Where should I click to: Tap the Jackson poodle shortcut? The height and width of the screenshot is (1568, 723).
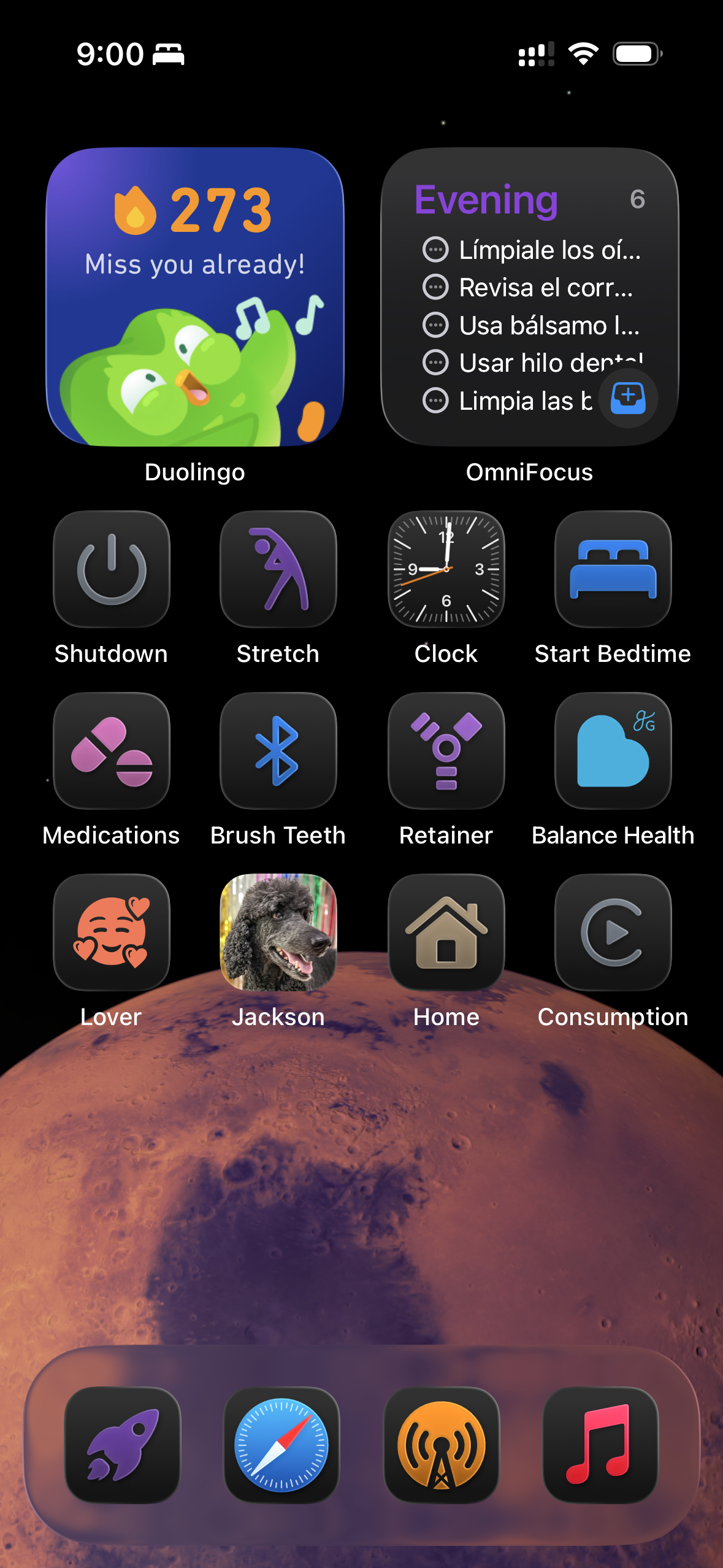coord(278,933)
